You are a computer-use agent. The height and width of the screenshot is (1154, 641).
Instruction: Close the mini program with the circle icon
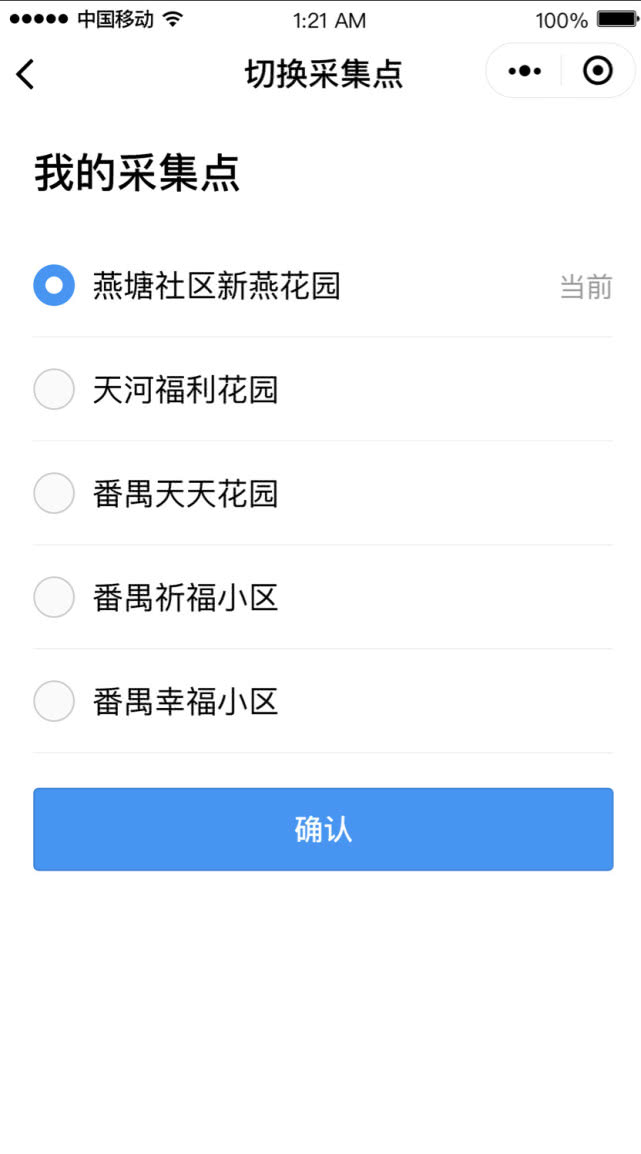coord(597,71)
